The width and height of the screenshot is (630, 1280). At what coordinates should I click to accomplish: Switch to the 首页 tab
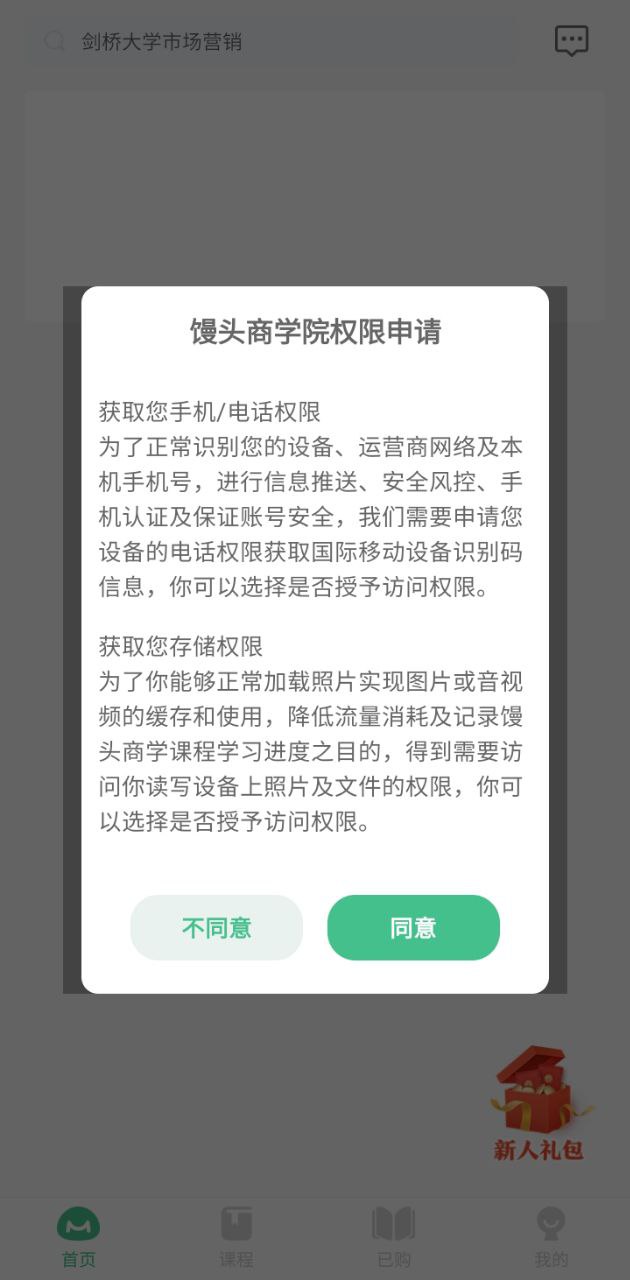click(x=78, y=1236)
